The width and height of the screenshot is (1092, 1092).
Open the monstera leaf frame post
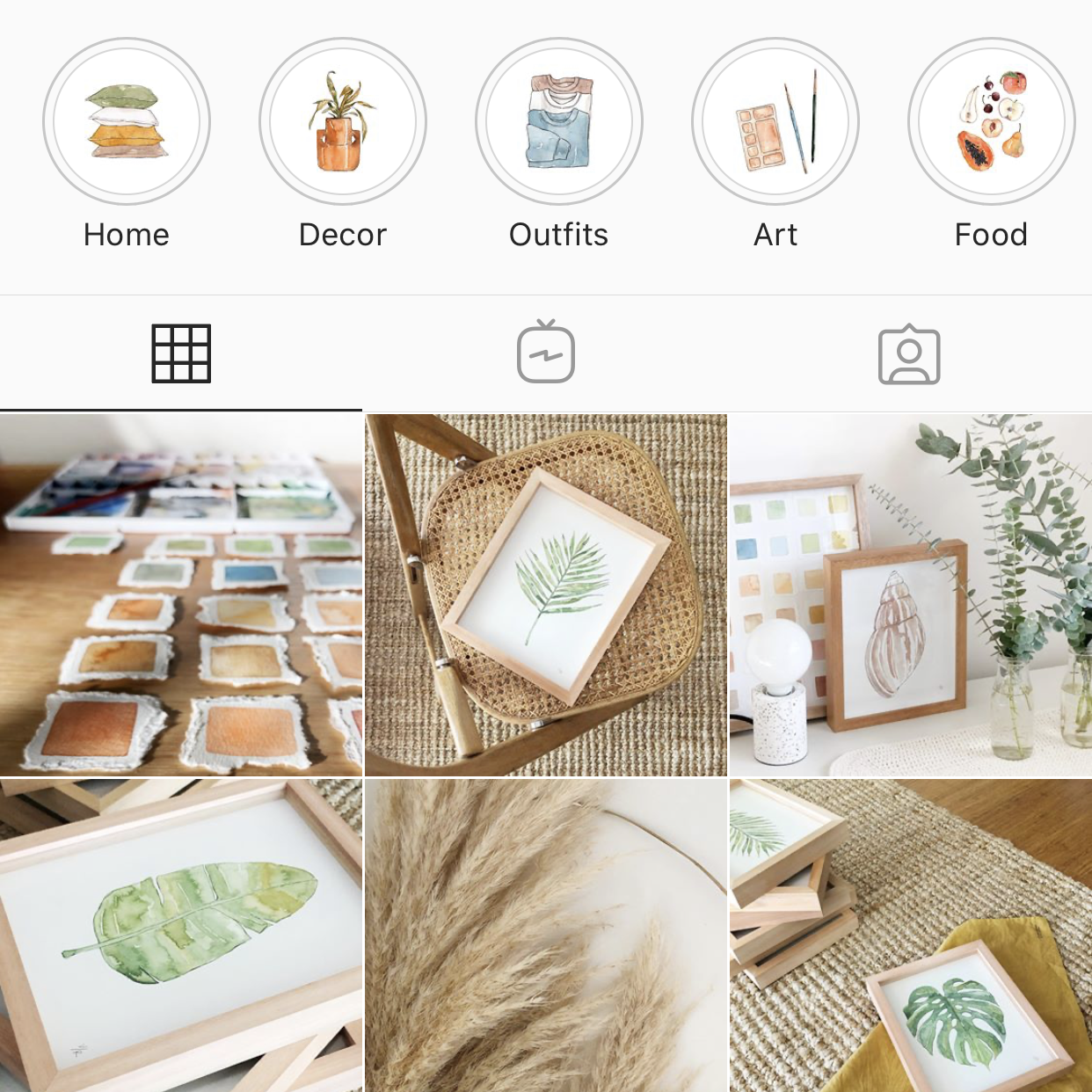[911, 935]
